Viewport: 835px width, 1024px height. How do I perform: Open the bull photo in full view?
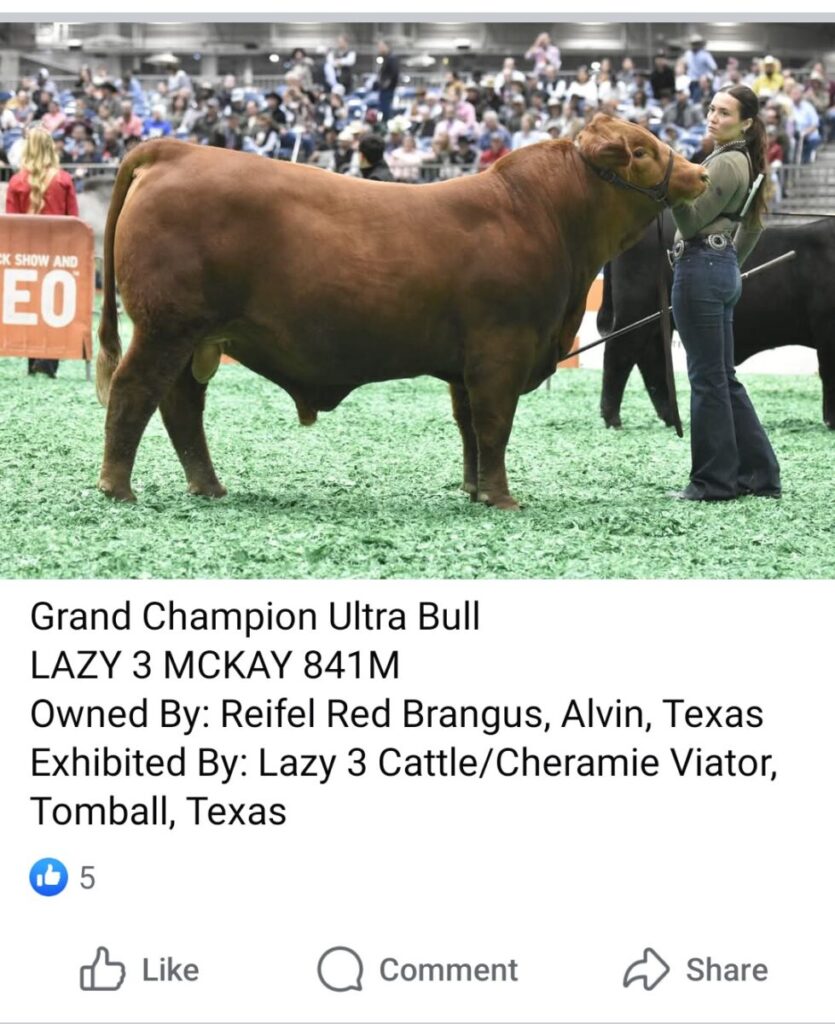click(417, 300)
